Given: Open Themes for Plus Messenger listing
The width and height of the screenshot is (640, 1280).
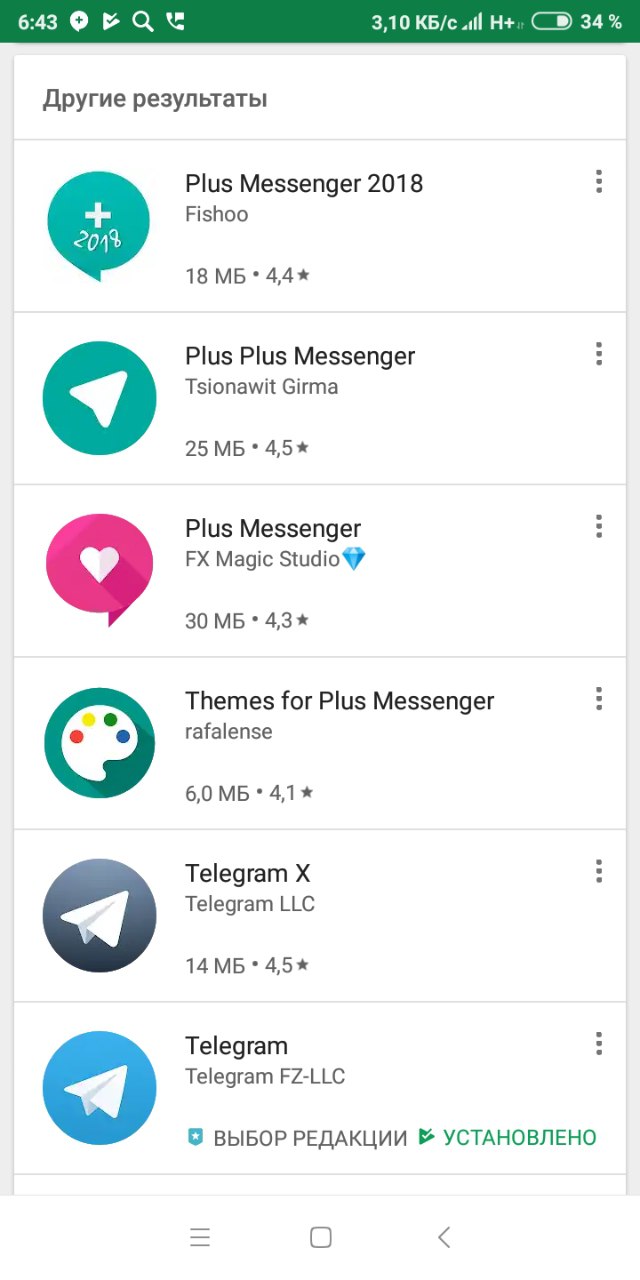Looking at the screenshot, I should (x=320, y=743).
